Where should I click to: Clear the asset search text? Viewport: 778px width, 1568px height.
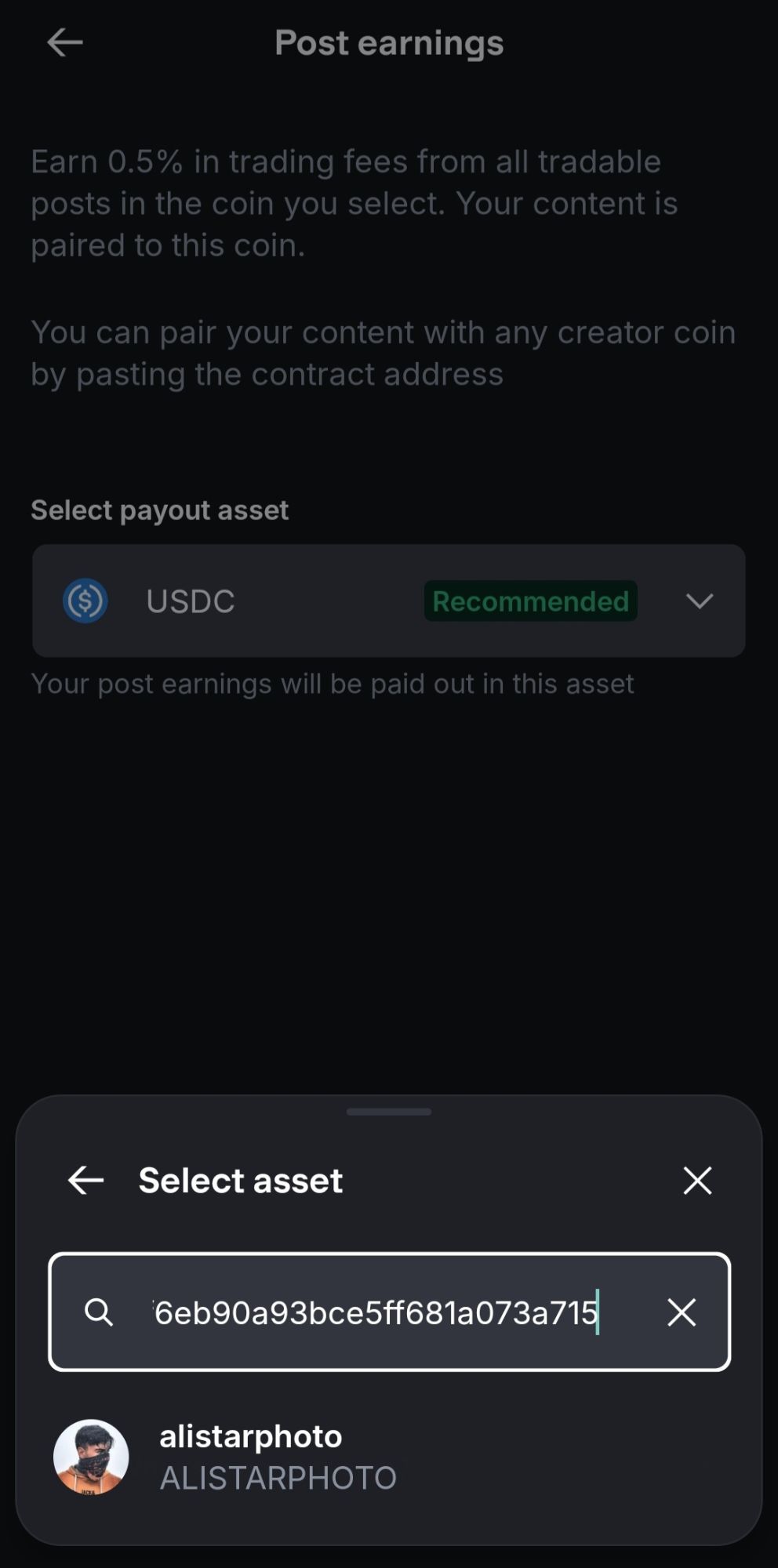[x=682, y=1312]
